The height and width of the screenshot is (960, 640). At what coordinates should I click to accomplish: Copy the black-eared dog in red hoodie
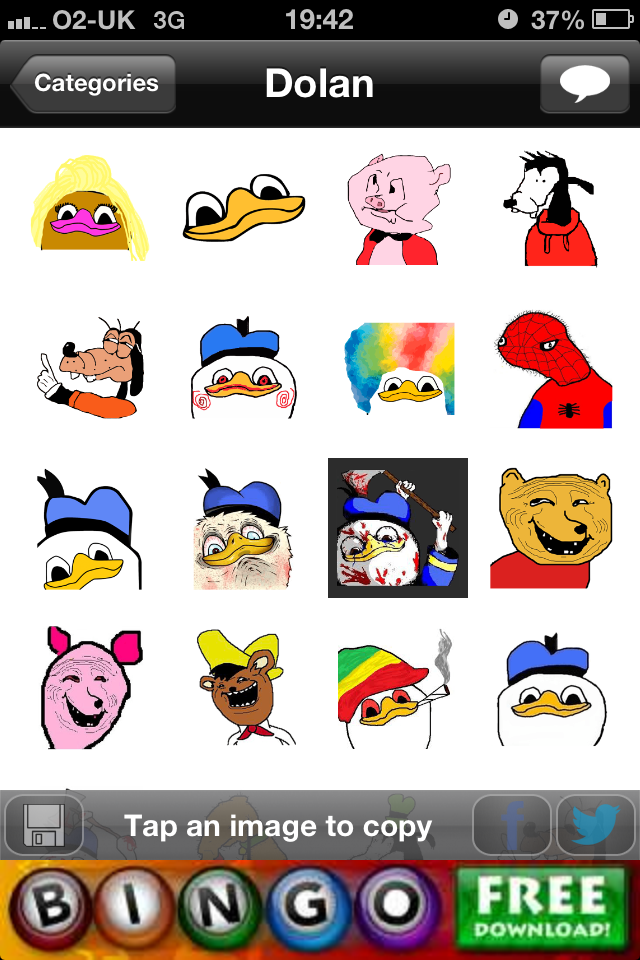click(x=549, y=208)
